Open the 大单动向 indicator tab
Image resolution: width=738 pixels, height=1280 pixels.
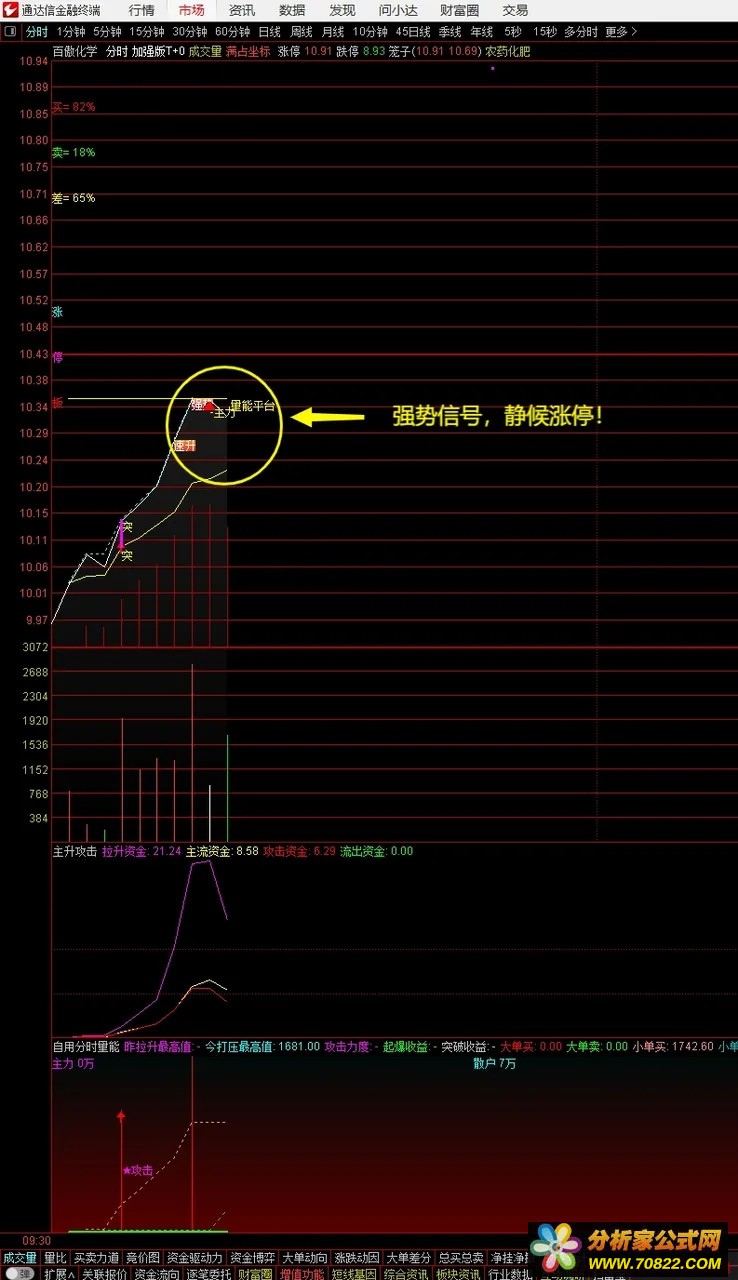(305, 1258)
